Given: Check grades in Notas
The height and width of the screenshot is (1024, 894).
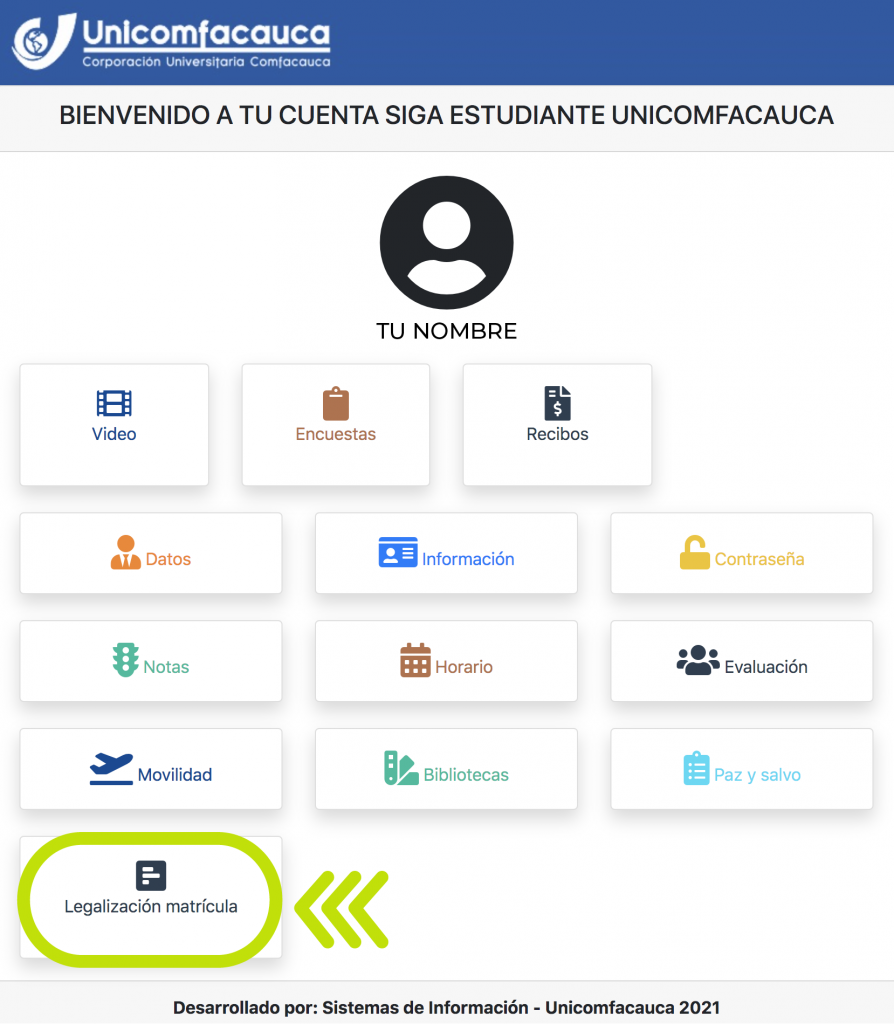Looking at the screenshot, I should (x=150, y=661).
